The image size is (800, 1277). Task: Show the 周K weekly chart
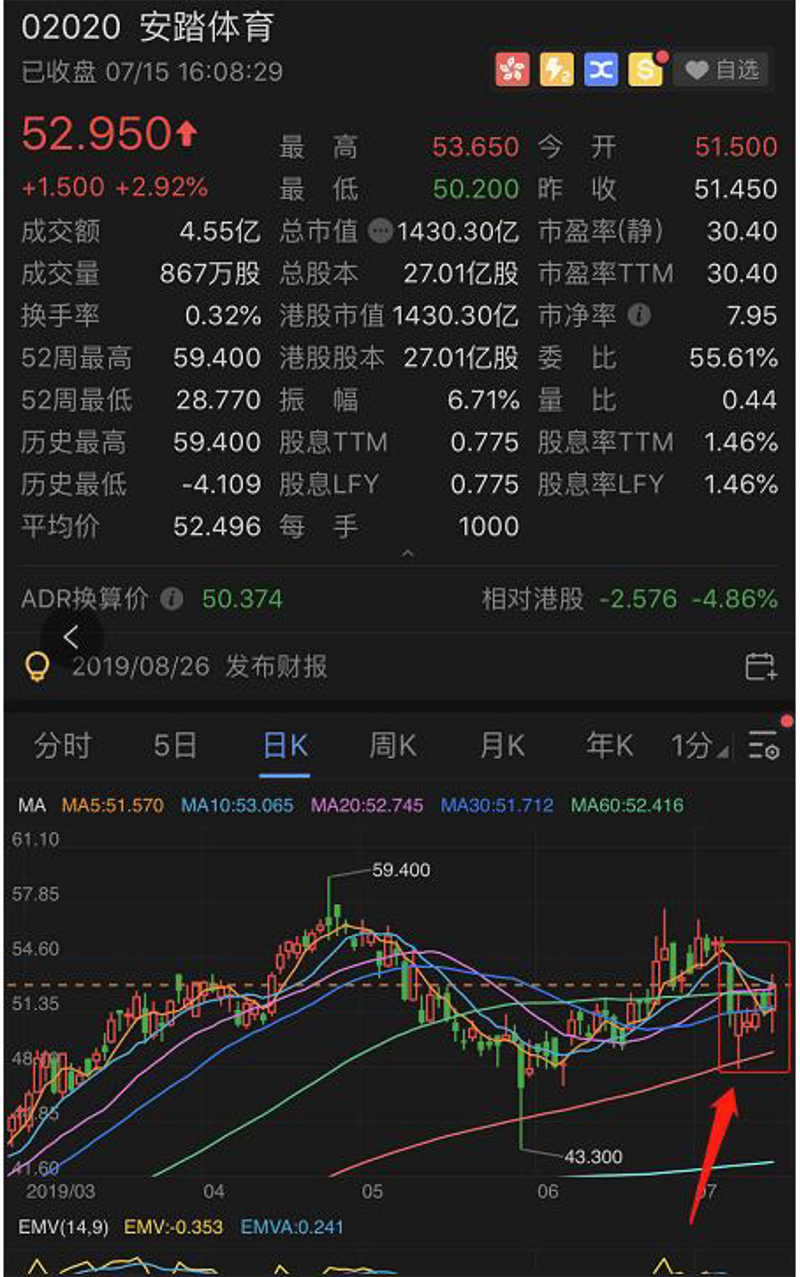pos(392,746)
